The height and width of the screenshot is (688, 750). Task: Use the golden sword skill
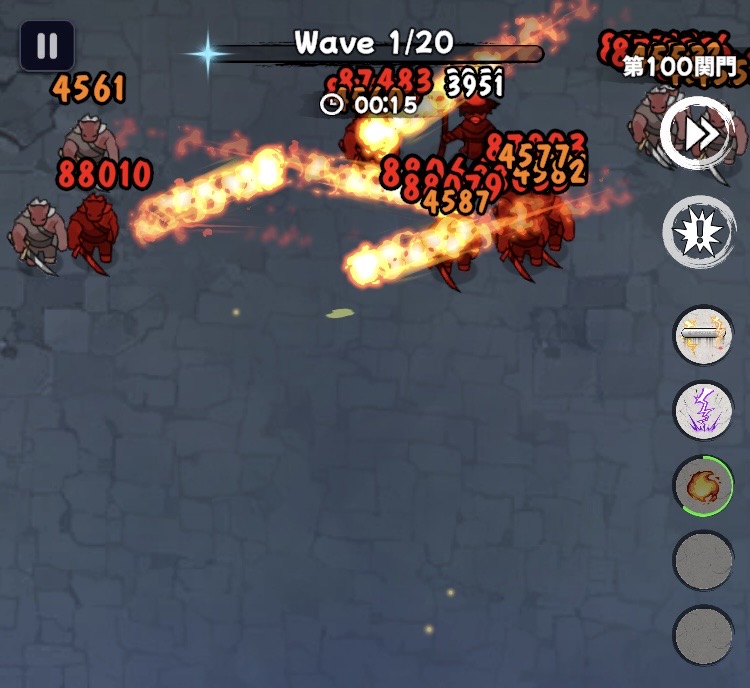tap(703, 336)
